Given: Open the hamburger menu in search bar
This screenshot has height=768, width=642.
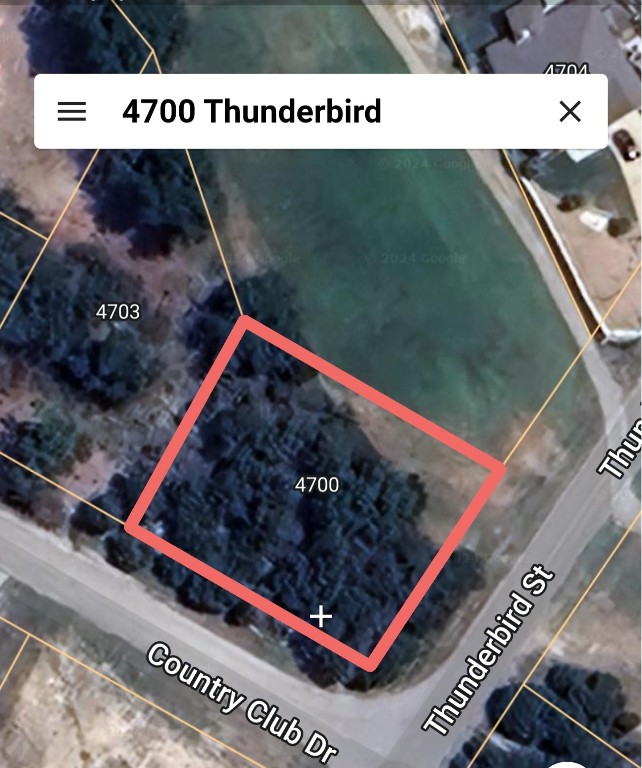Looking at the screenshot, I should [72, 111].
